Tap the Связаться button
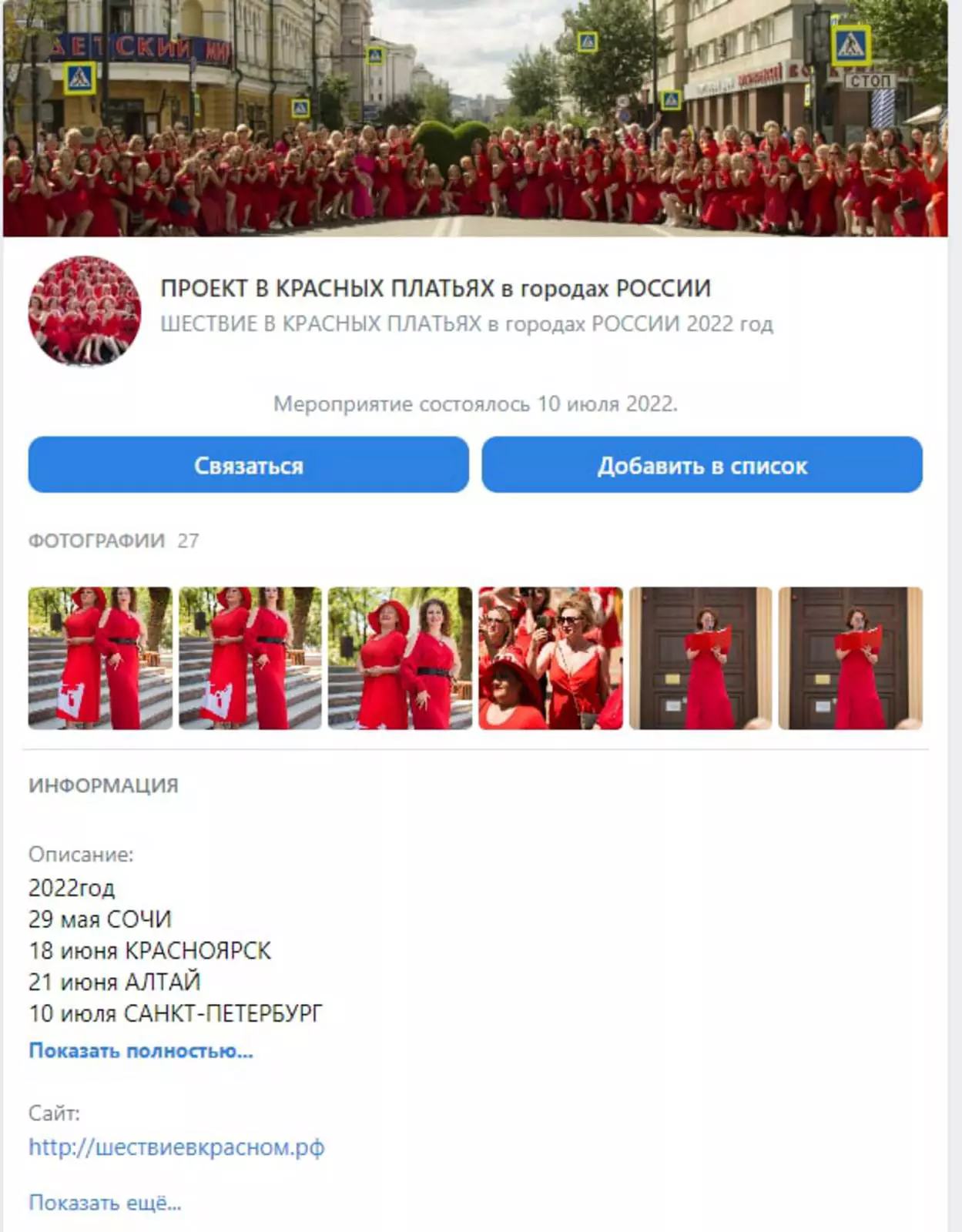The width and height of the screenshot is (962, 1232). [x=248, y=465]
